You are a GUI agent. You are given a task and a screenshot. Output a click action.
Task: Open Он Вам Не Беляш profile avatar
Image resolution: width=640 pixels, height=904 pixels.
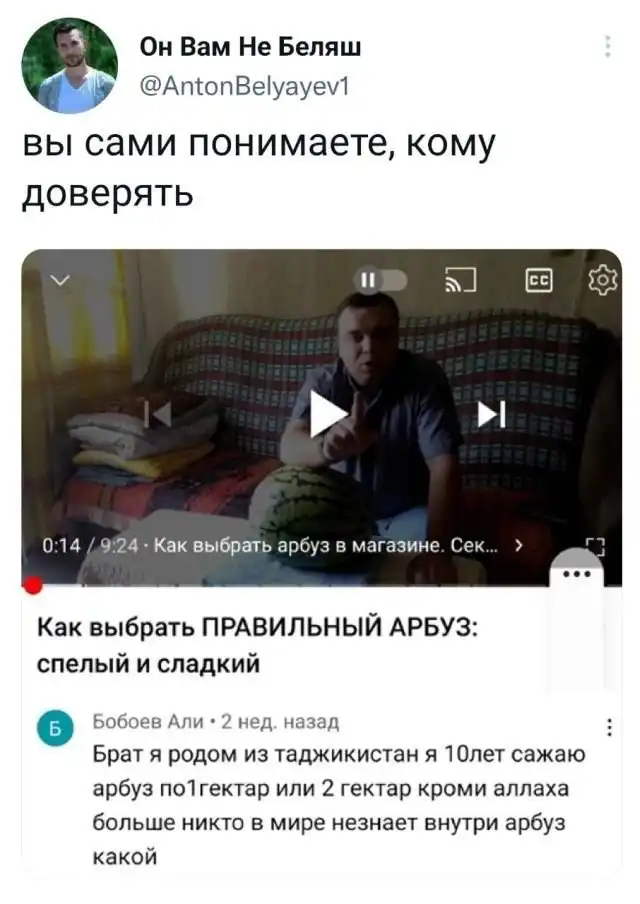pyautogui.click(x=69, y=65)
